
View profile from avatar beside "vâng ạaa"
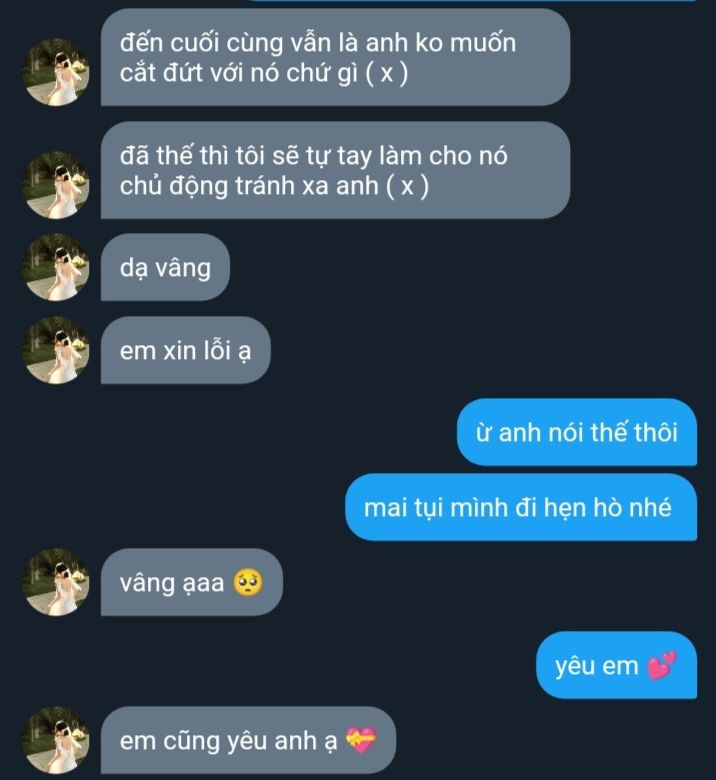pos(56,582)
